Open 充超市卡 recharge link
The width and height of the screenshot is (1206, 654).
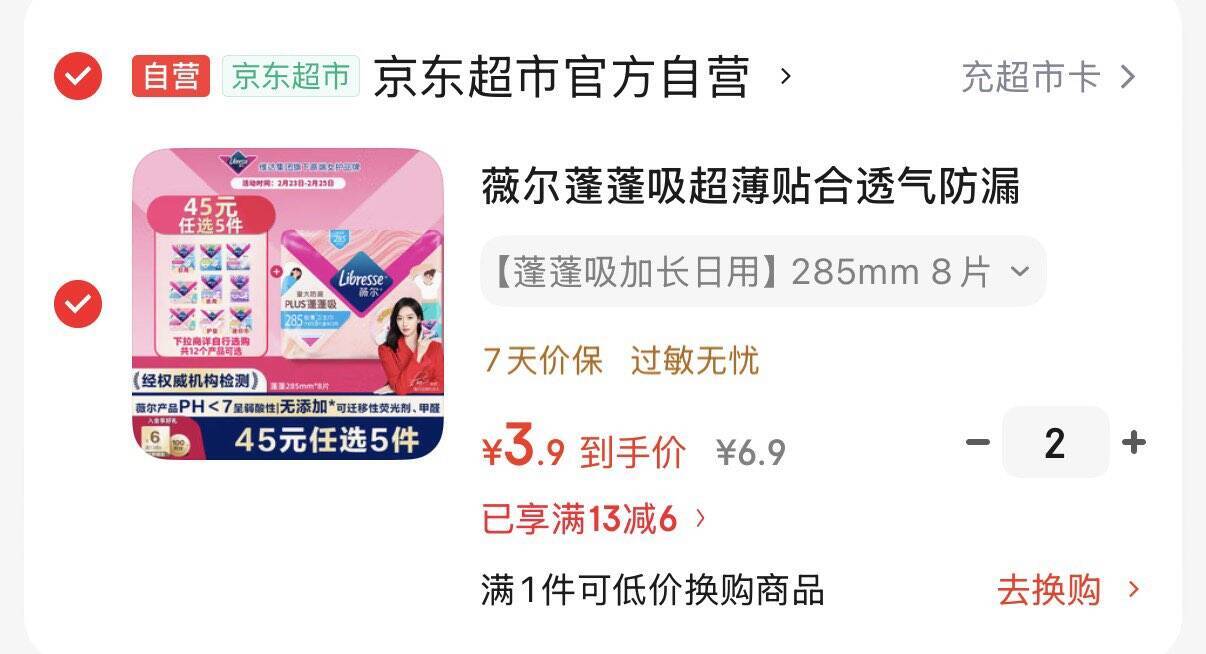(1048, 77)
